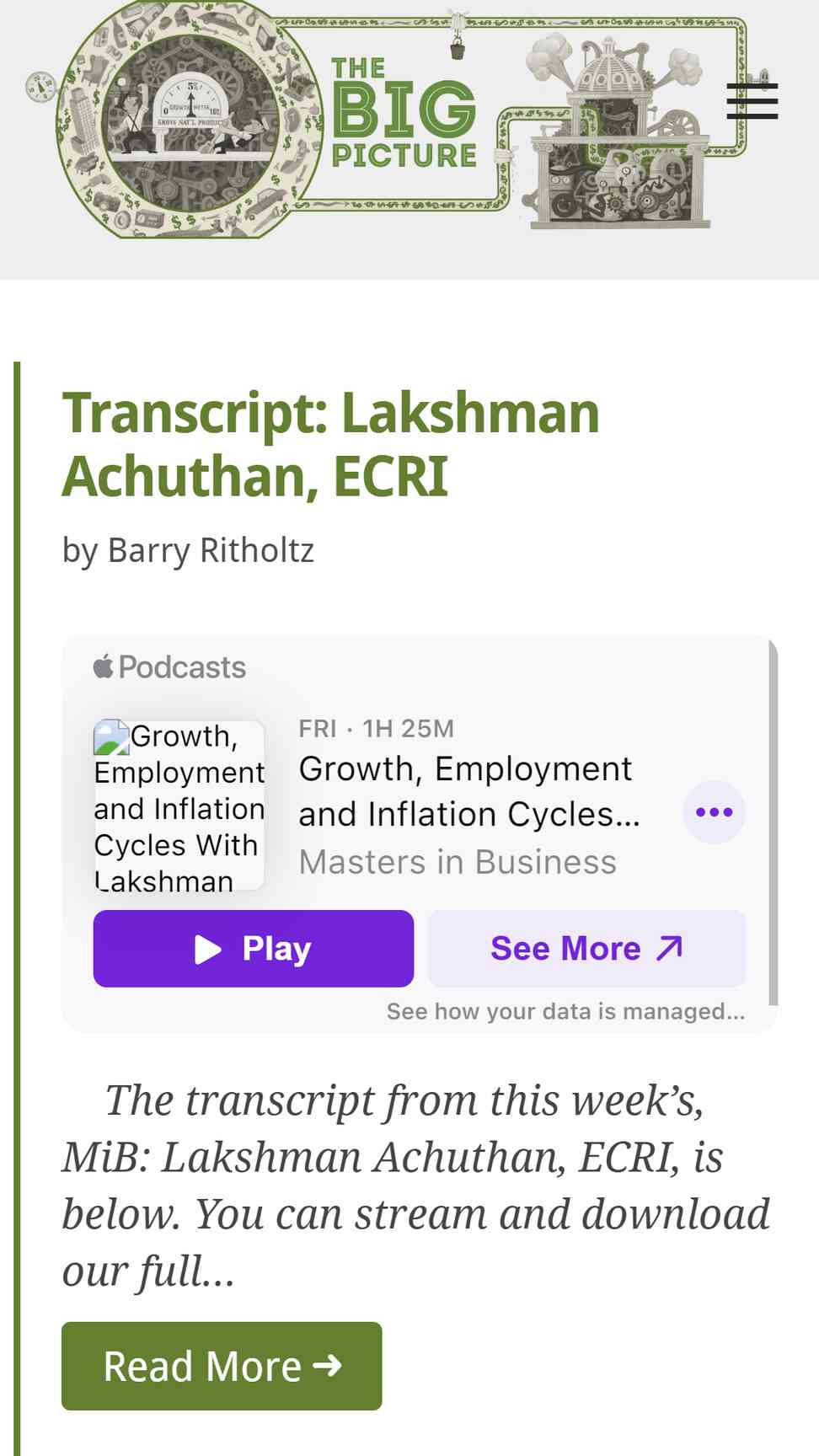The image size is (819, 1456).
Task: Tap the podcast episode artwork thumbnail
Action: [x=179, y=806]
